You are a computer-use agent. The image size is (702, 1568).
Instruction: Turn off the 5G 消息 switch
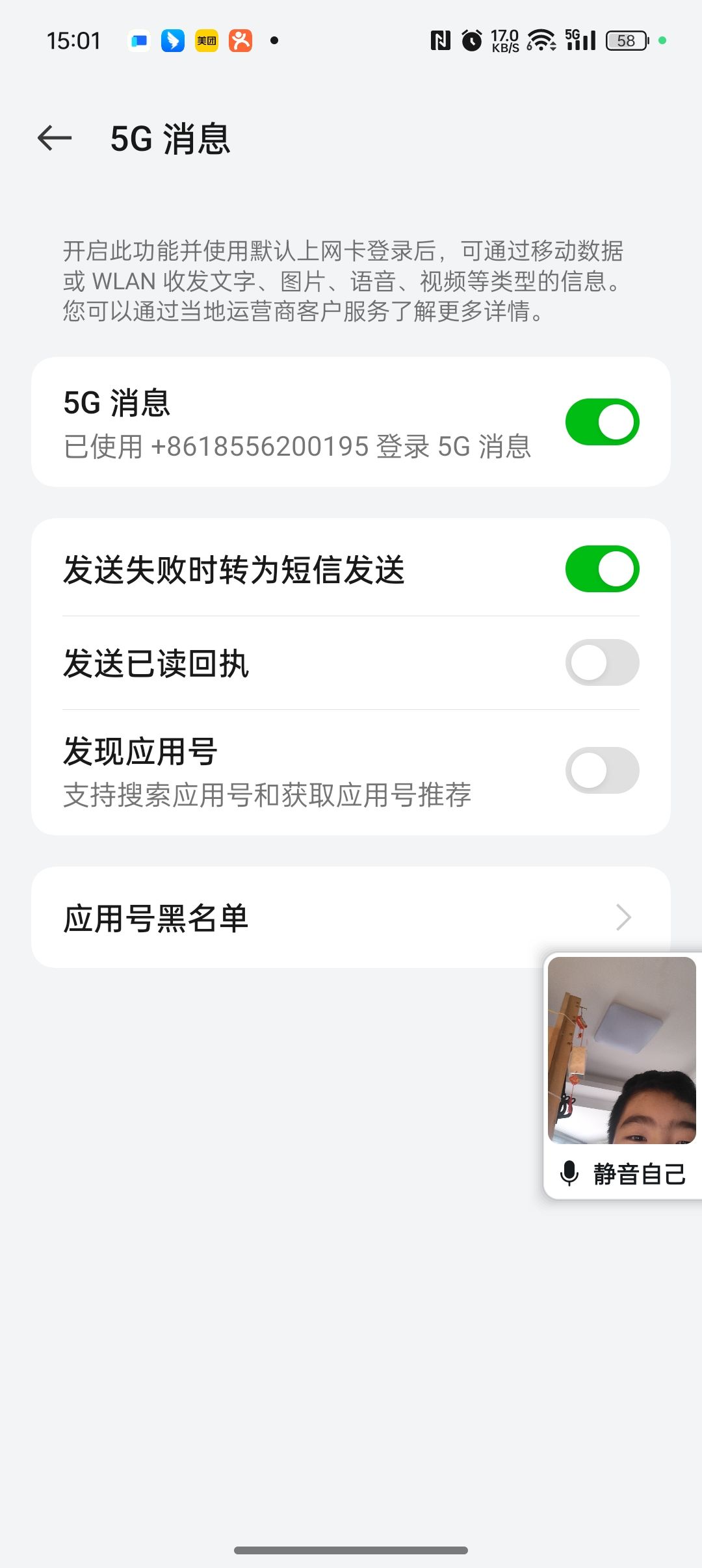[602, 422]
